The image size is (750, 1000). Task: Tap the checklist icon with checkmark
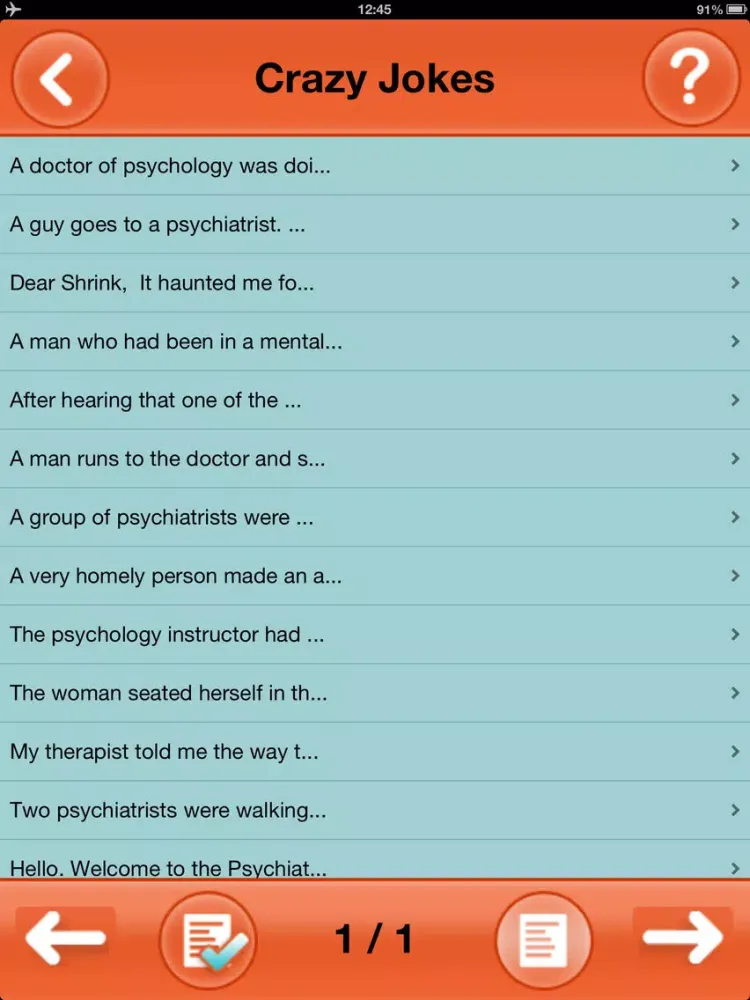208,940
